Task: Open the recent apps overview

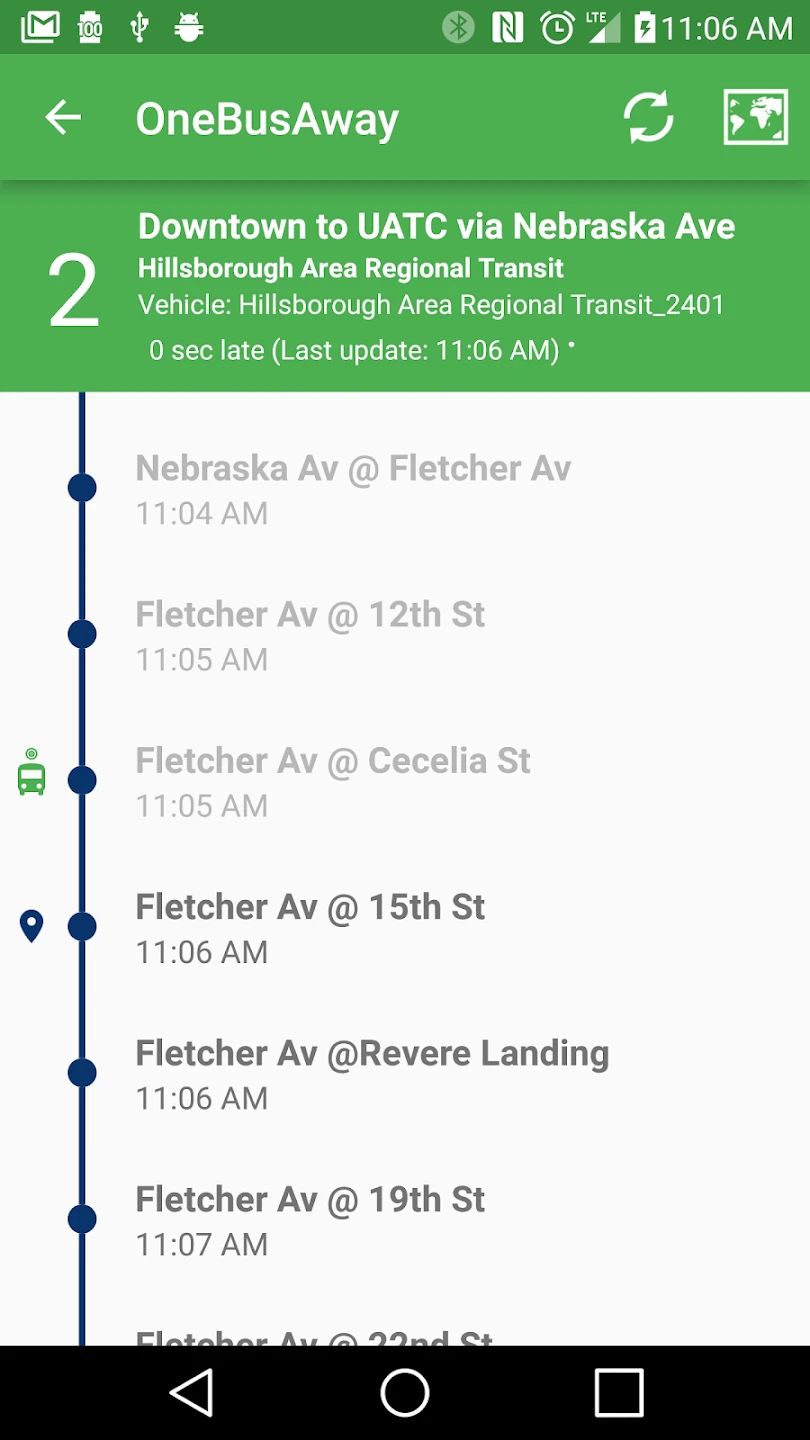Action: point(618,1392)
